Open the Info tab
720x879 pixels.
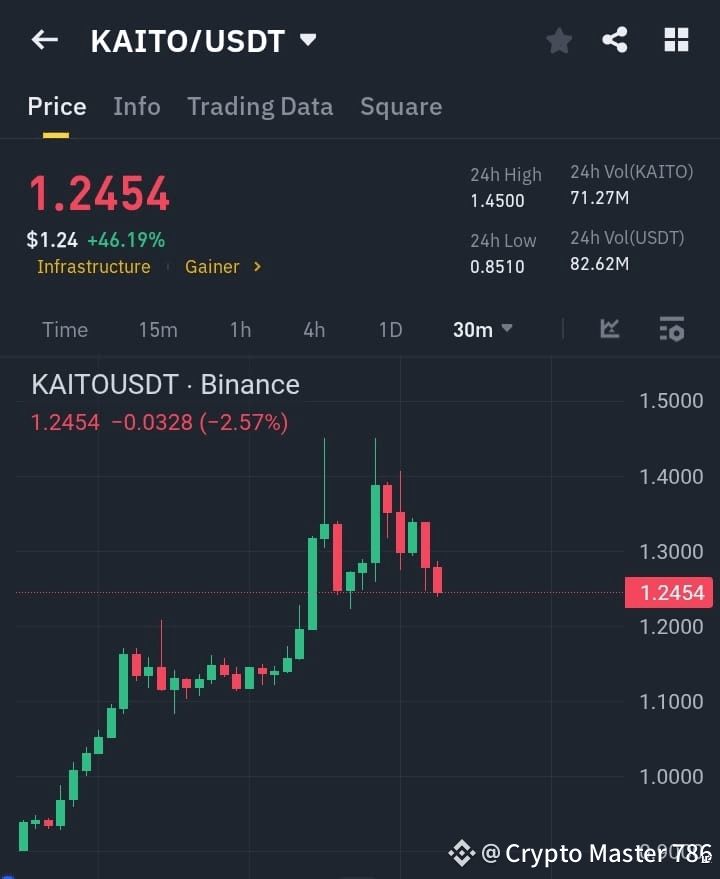[x=137, y=106]
